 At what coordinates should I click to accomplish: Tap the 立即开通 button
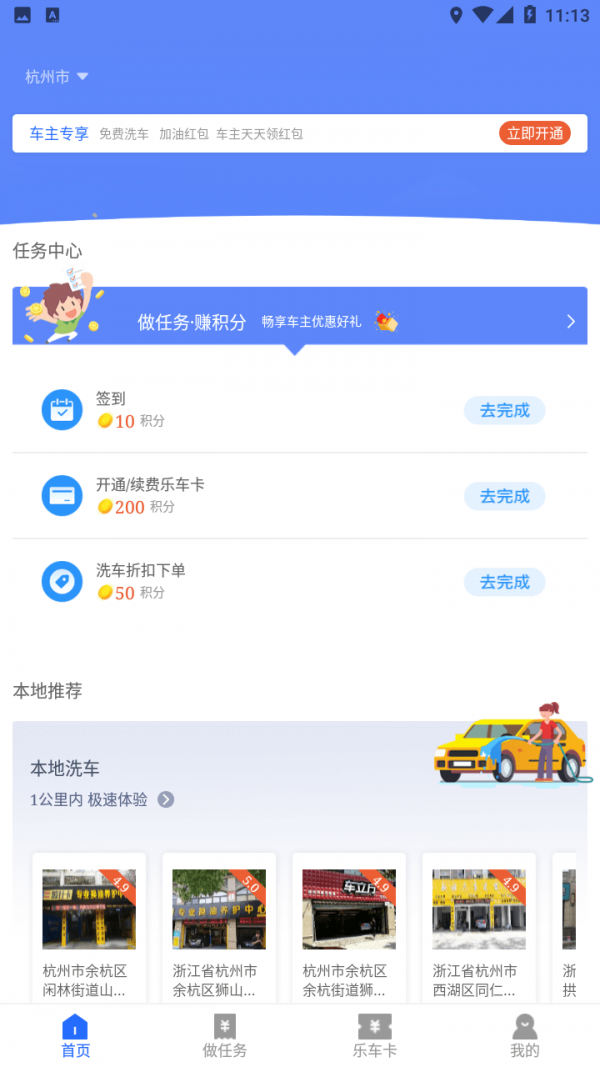pos(534,134)
